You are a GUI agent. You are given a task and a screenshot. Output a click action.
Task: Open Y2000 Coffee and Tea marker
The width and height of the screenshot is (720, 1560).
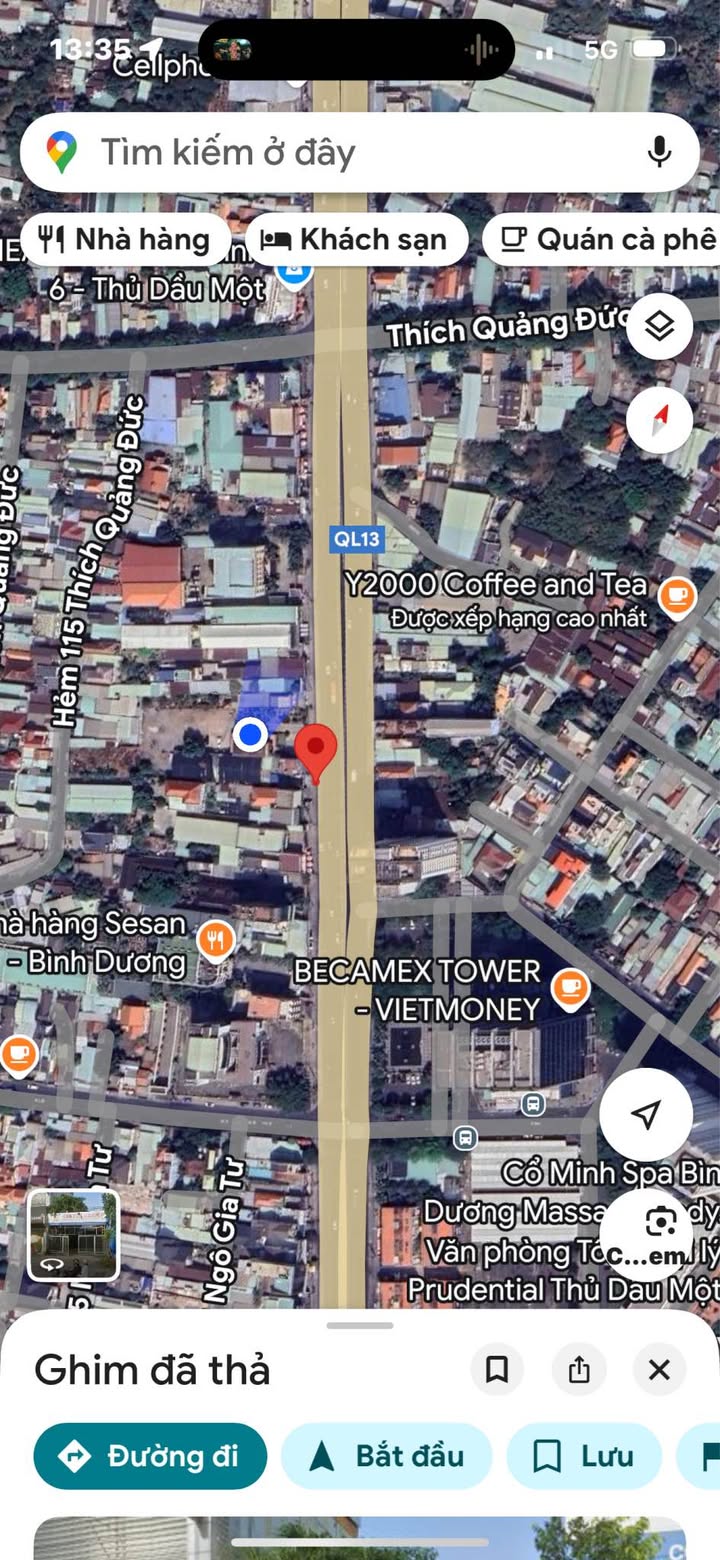679,596
